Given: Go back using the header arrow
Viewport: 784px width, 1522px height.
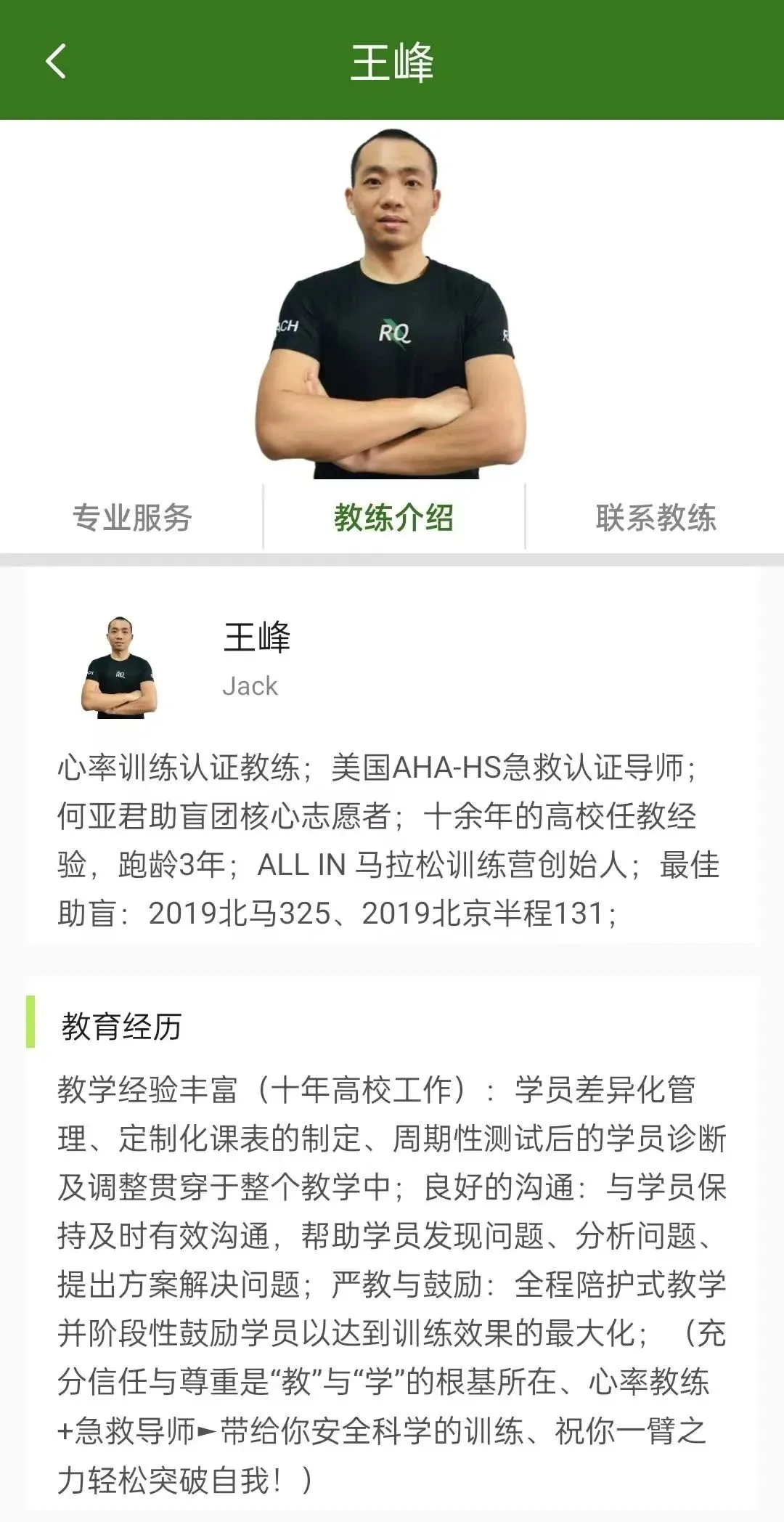Looking at the screenshot, I should (56, 61).
